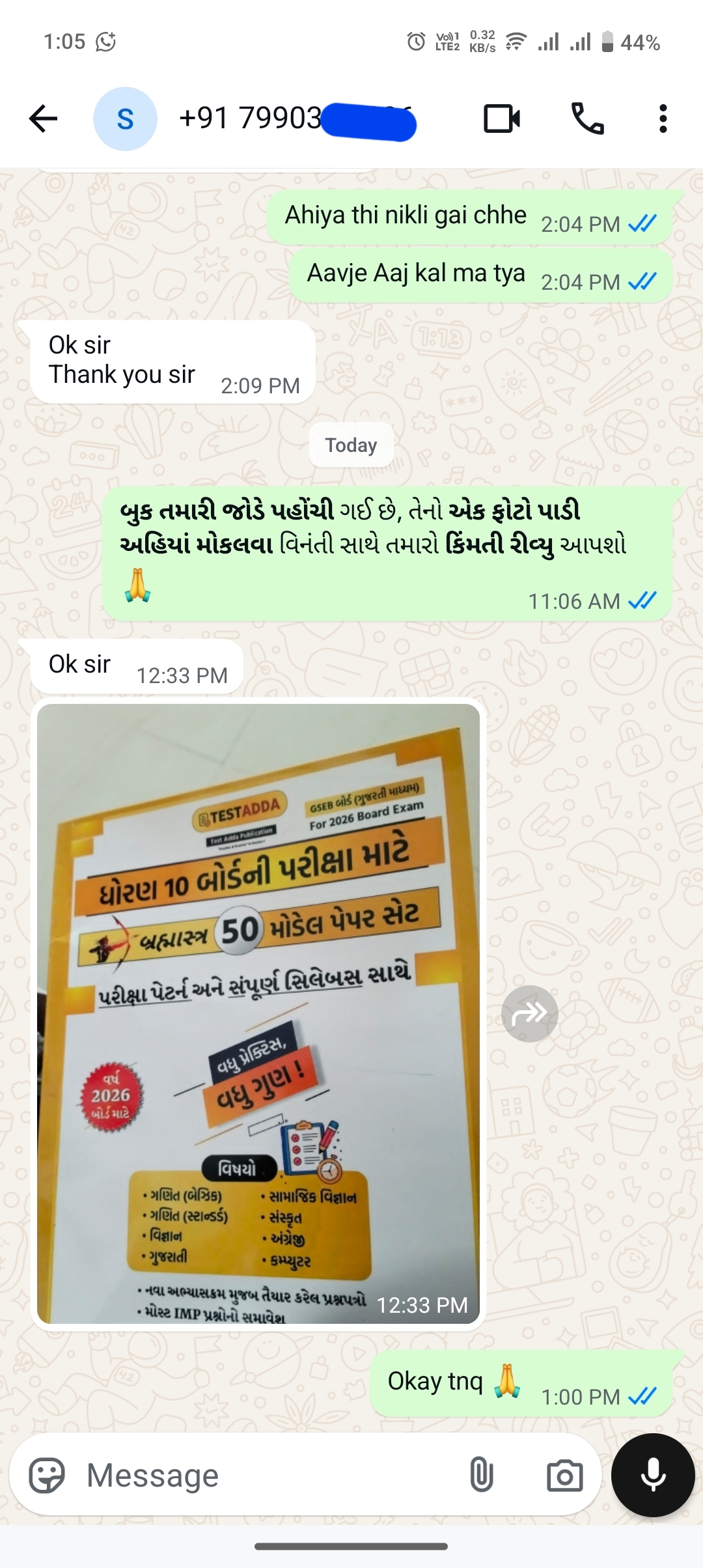Viewport: 703px width, 1568px height.
Task: Tap the microphone voice message button
Action: pyautogui.click(x=653, y=1476)
